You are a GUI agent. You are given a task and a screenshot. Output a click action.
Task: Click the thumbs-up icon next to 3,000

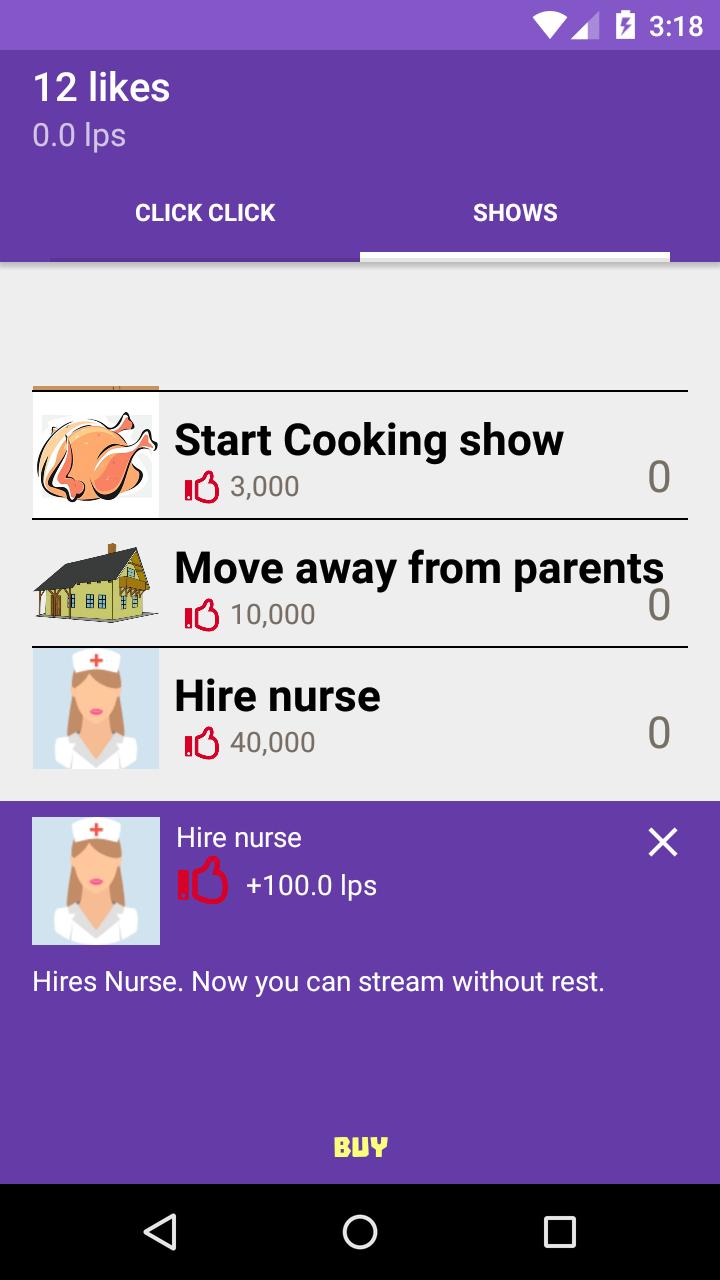pyautogui.click(x=200, y=486)
